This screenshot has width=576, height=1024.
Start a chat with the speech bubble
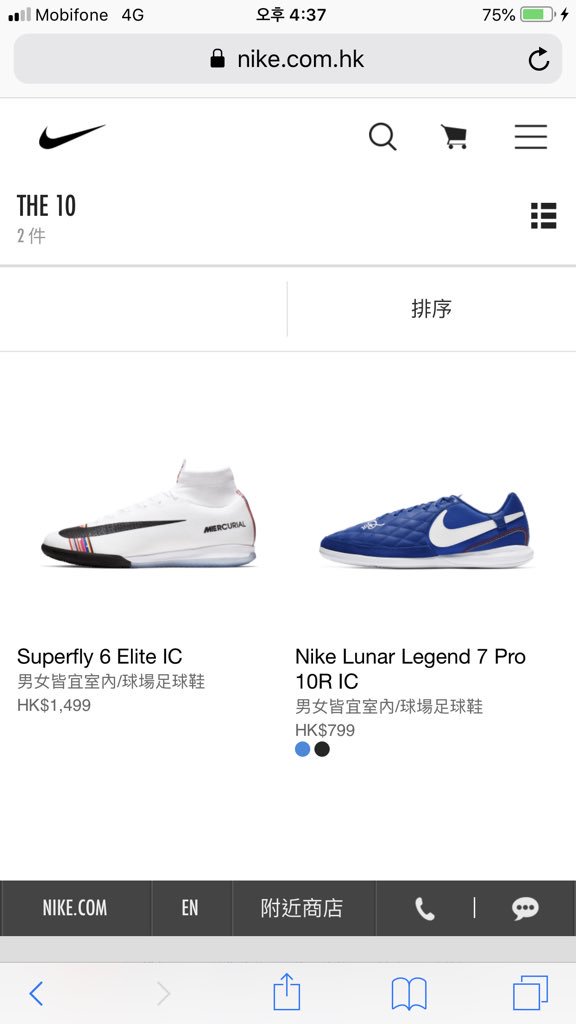pos(525,908)
